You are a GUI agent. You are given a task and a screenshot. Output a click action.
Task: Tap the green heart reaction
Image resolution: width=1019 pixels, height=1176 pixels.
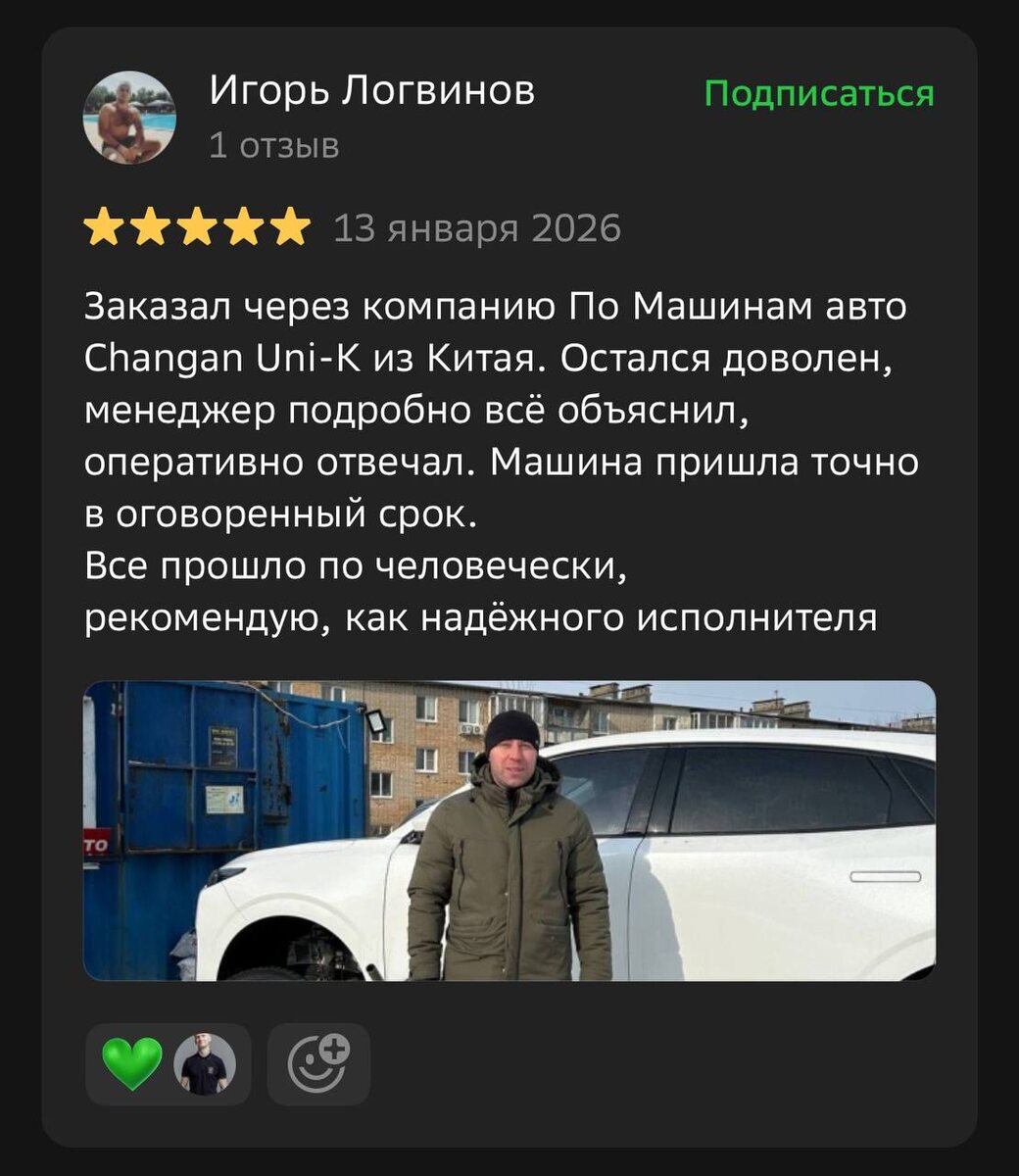(x=132, y=1064)
